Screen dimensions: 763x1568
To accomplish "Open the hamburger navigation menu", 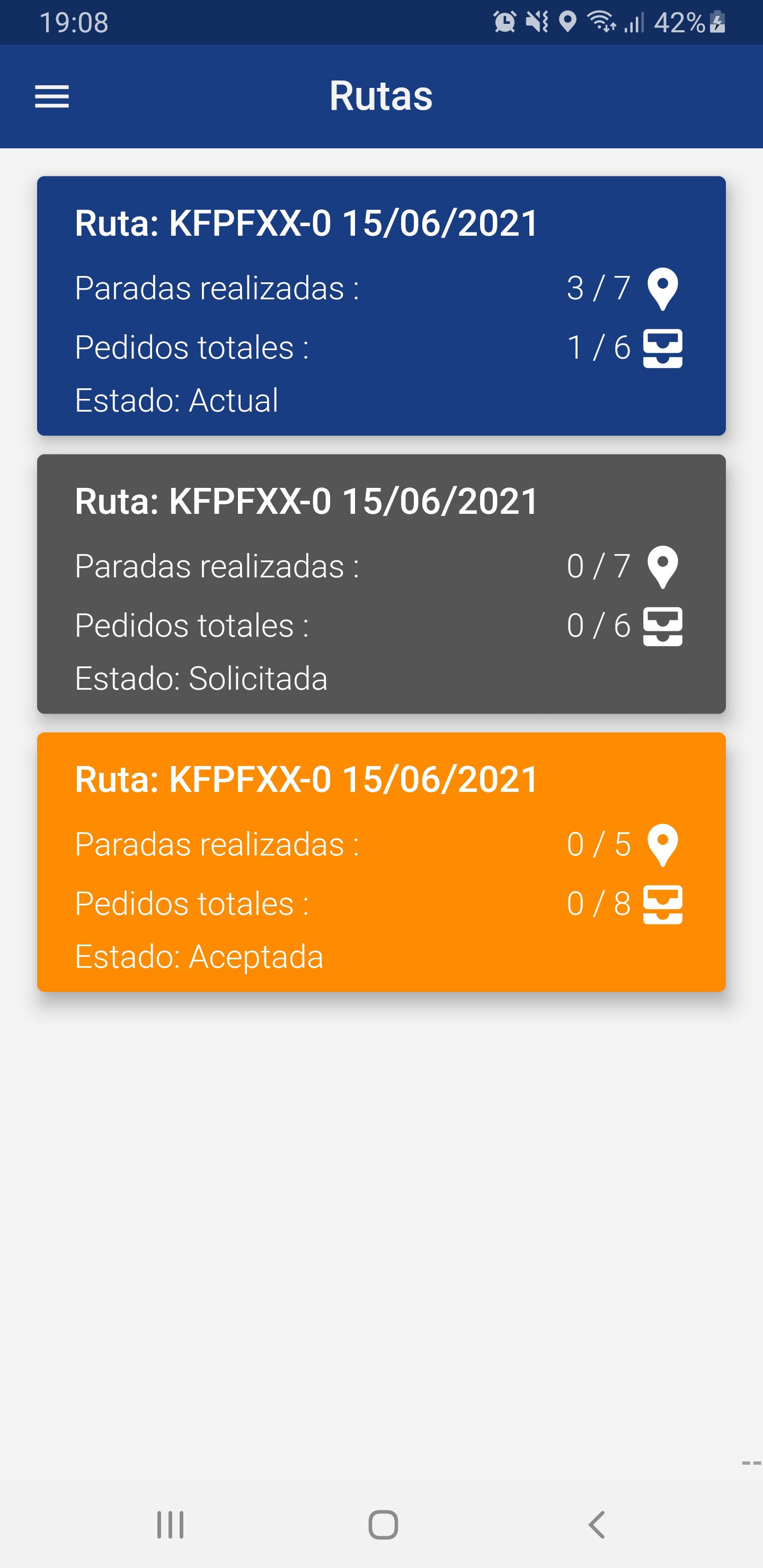I will pyautogui.click(x=52, y=97).
